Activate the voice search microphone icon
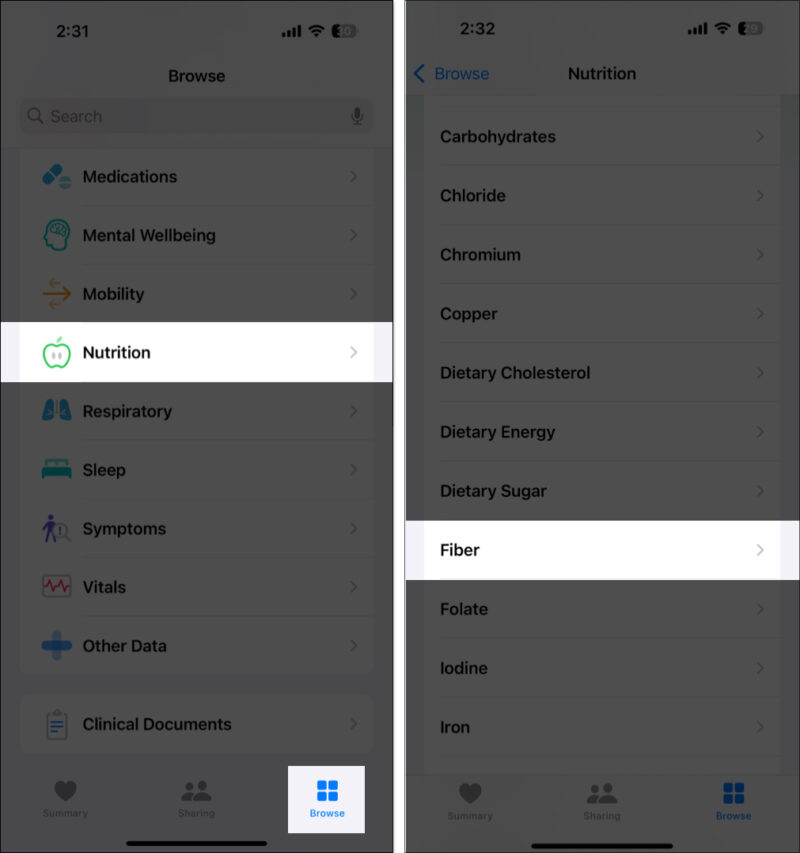Screen dimensions: 800x853 coord(357,116)
